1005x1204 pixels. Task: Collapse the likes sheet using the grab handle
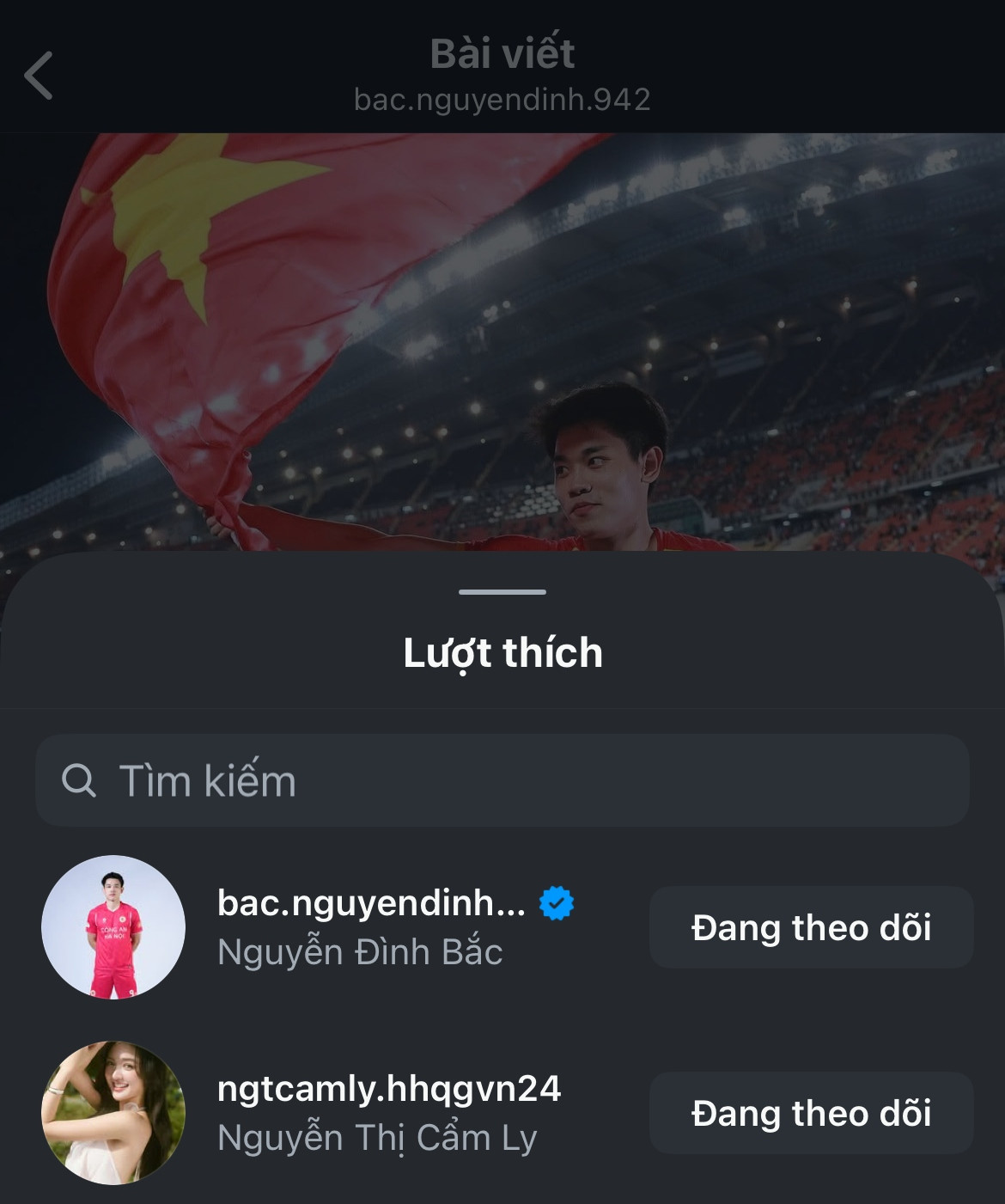click(502, 591)
